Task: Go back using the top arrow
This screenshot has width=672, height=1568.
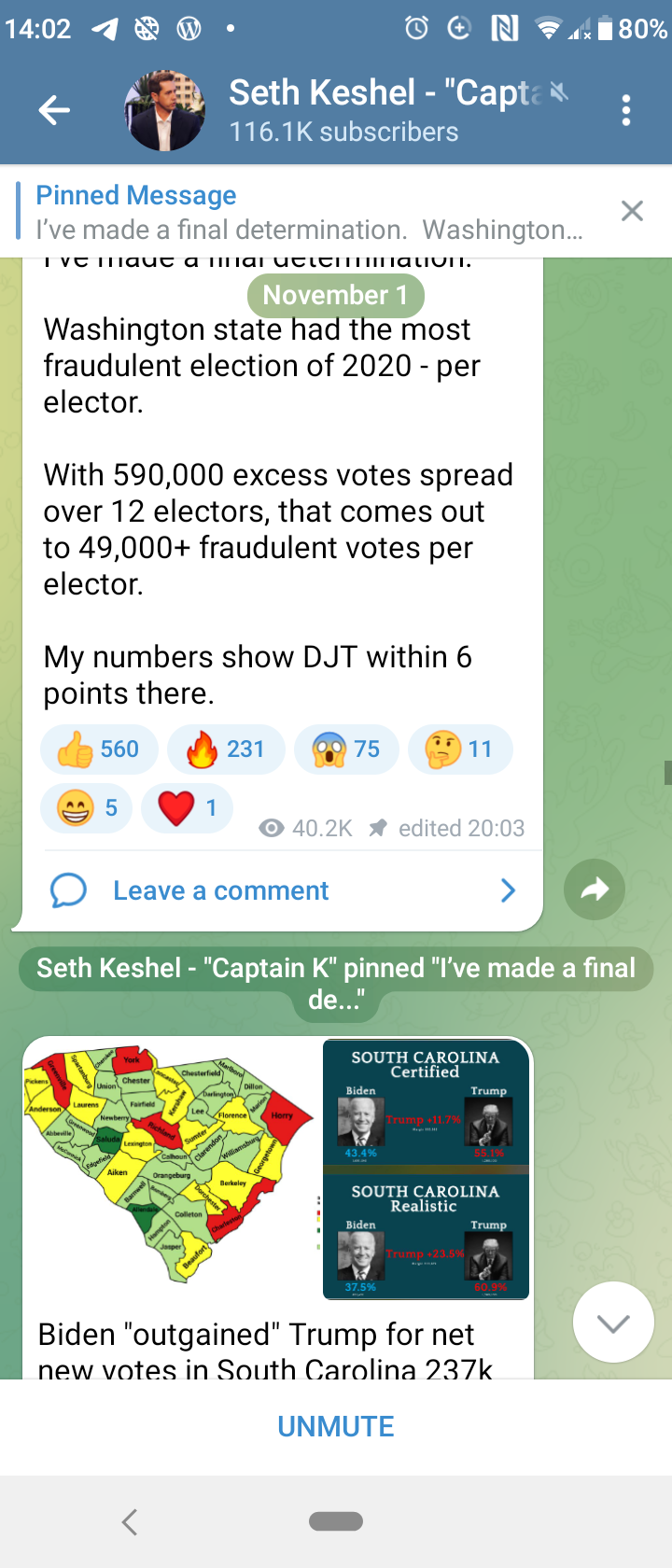Action: 54,110
